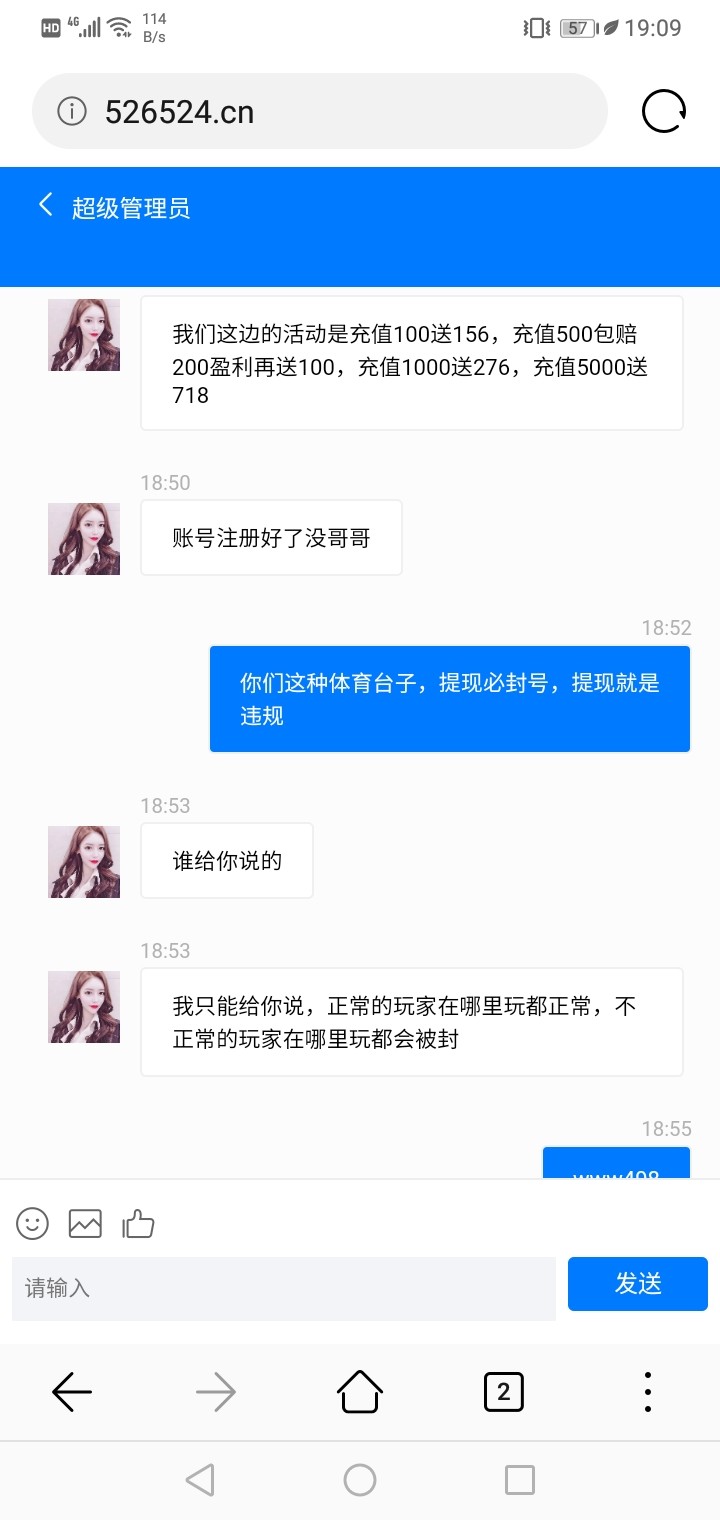The image size is (720, 1520).
Task: Reload the 526524.cn page
Action: point(663,111)
